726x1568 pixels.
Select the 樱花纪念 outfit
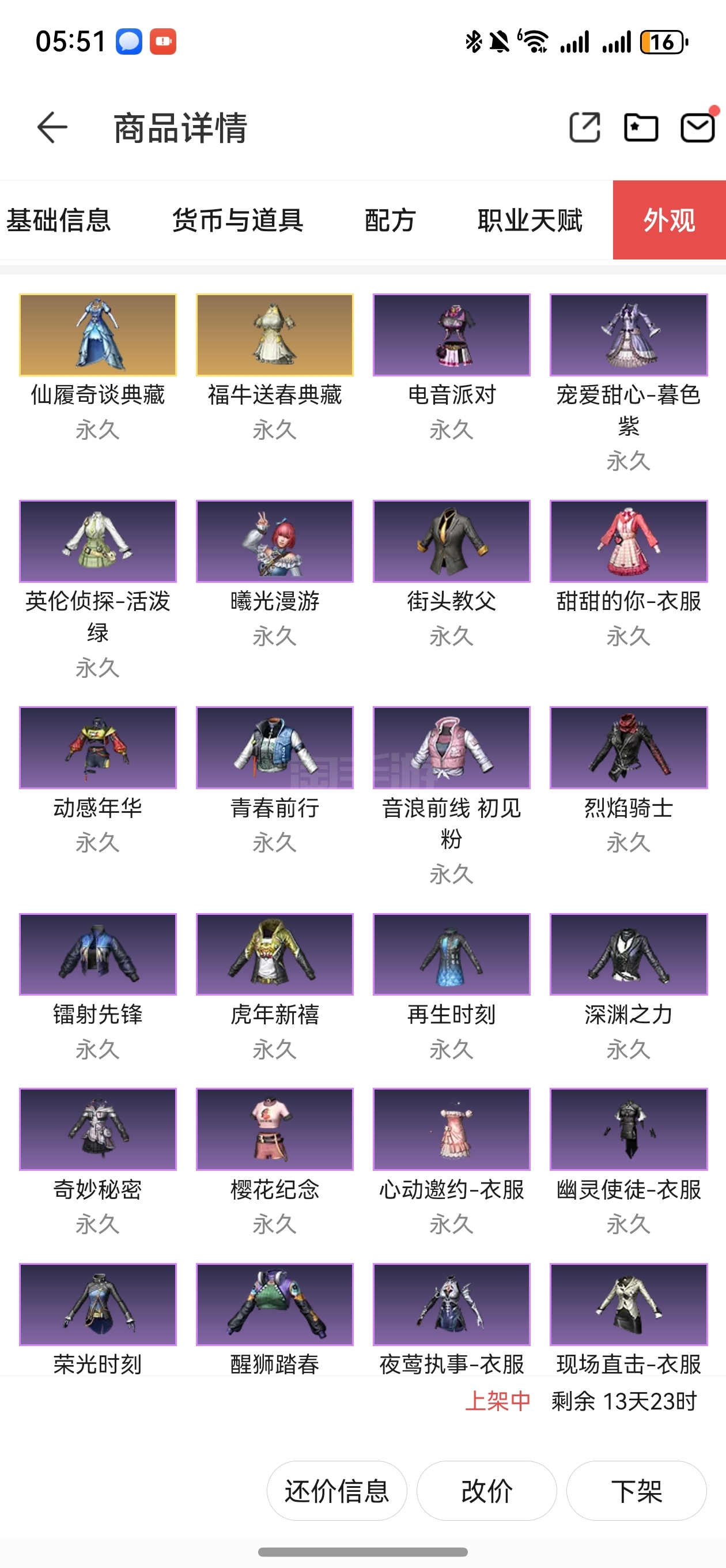pos(274,1129)
